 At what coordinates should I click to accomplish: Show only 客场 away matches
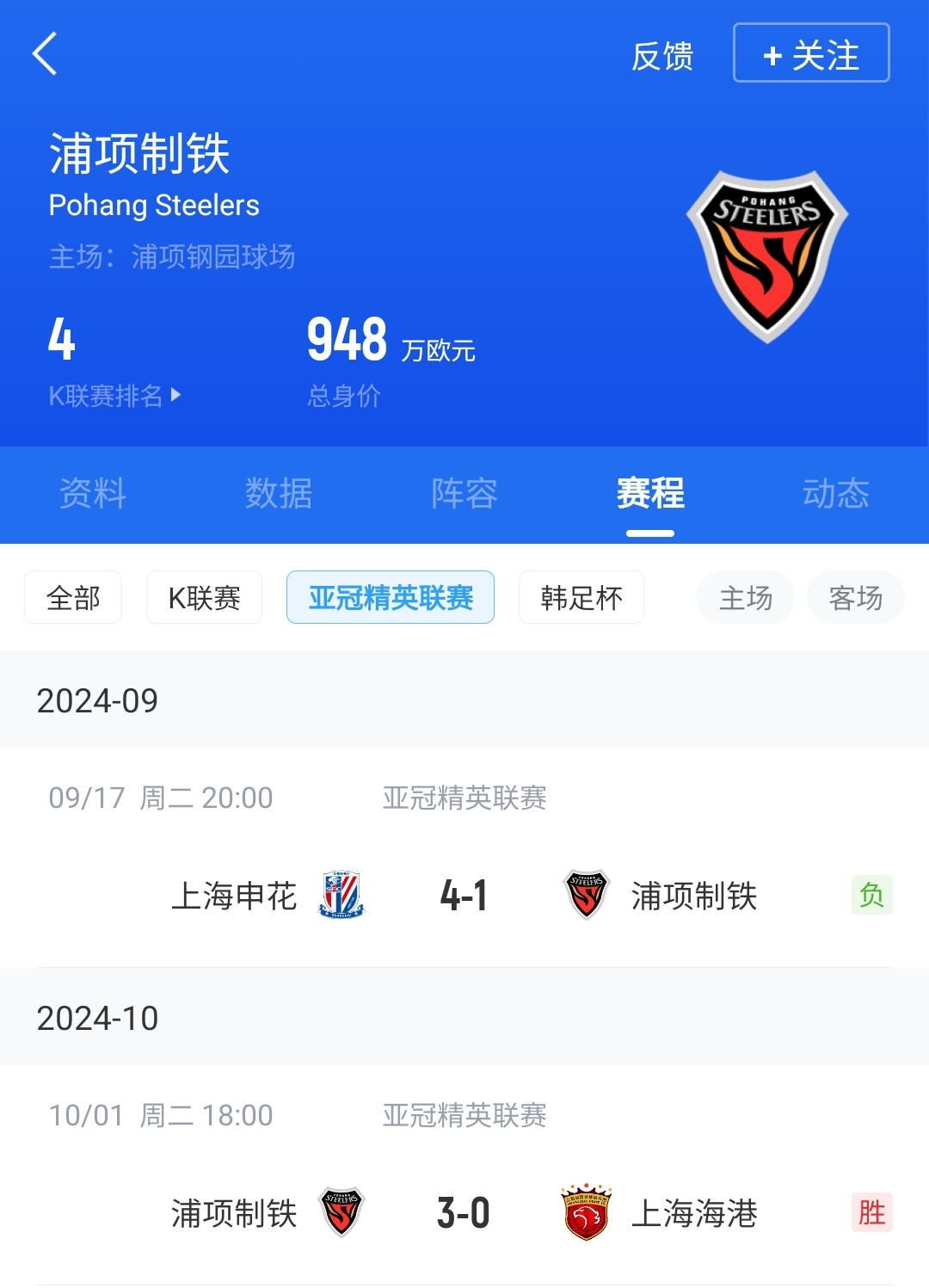pyautogui.click(x=855, y=597)
